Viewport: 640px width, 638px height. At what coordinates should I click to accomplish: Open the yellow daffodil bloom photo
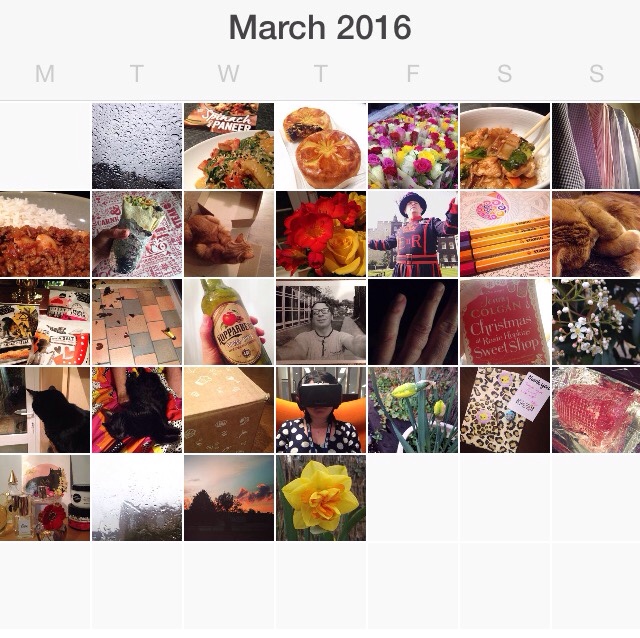pos(321,498)
